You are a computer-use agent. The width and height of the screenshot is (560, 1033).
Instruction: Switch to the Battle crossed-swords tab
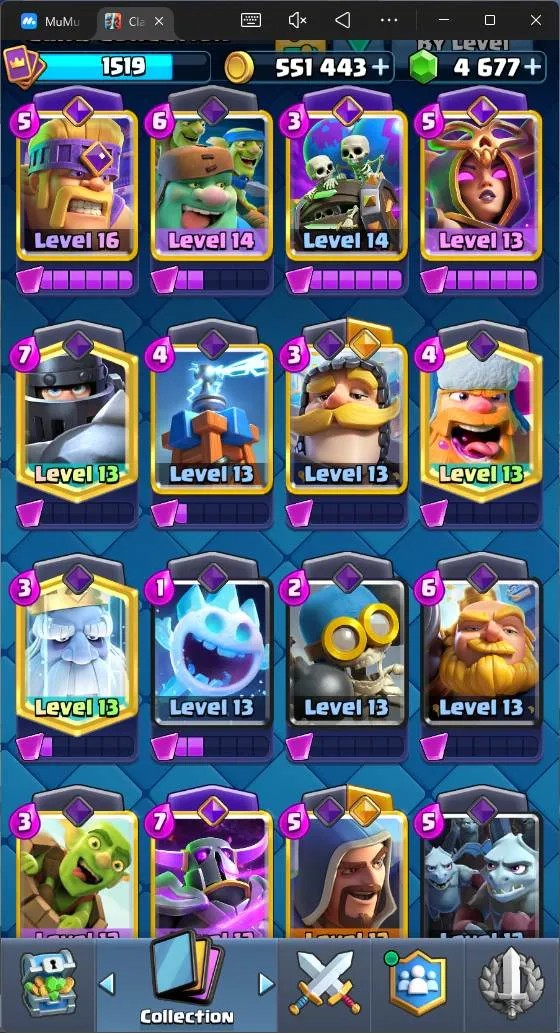coord(325,983)
